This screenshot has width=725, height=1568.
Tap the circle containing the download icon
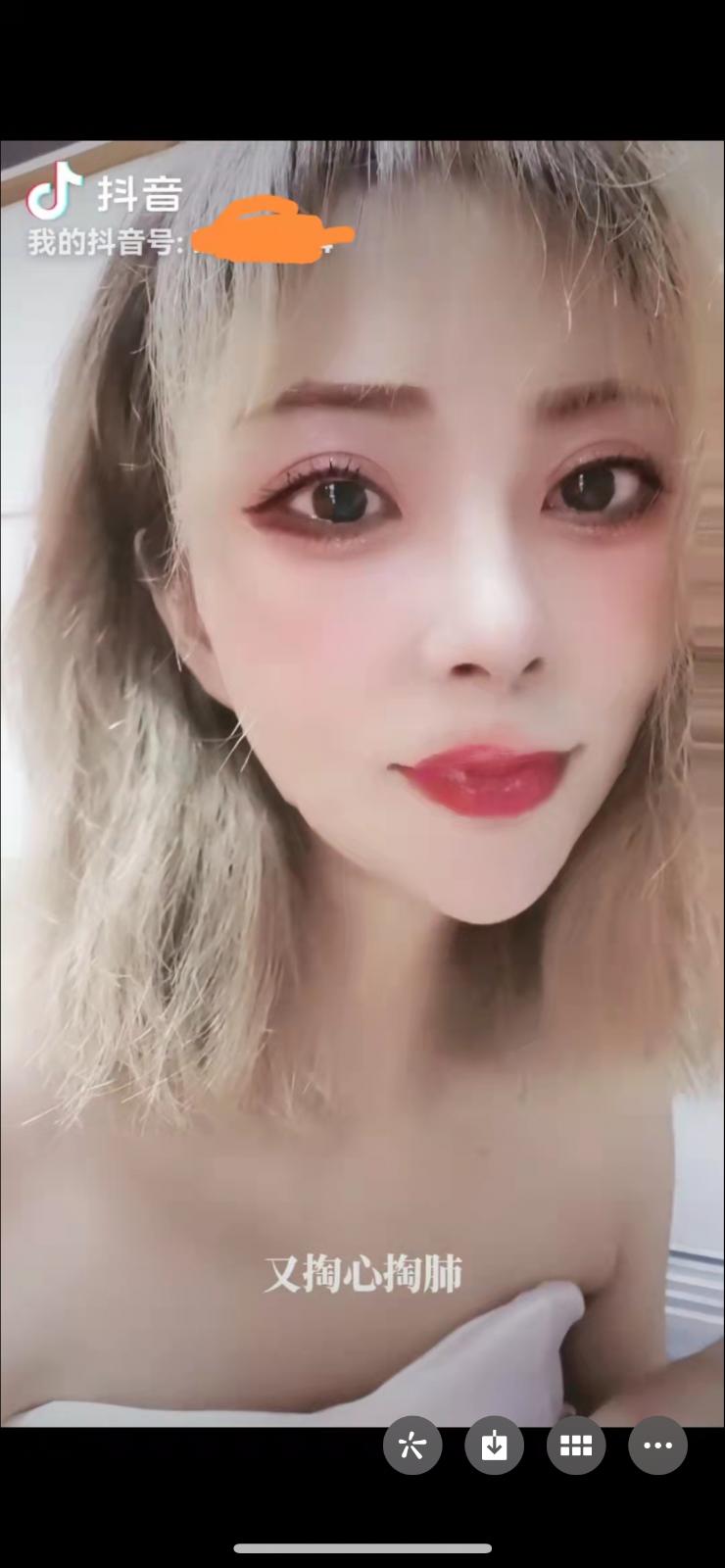[x=494, y=1445]
